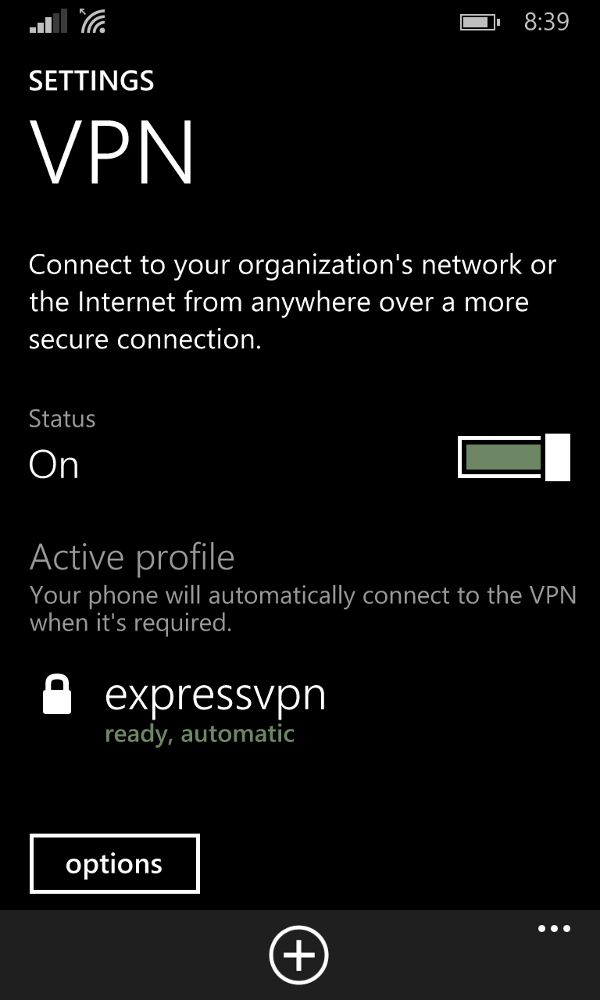
Task: Open the expressvpn profile
Action: coord(215,696)
